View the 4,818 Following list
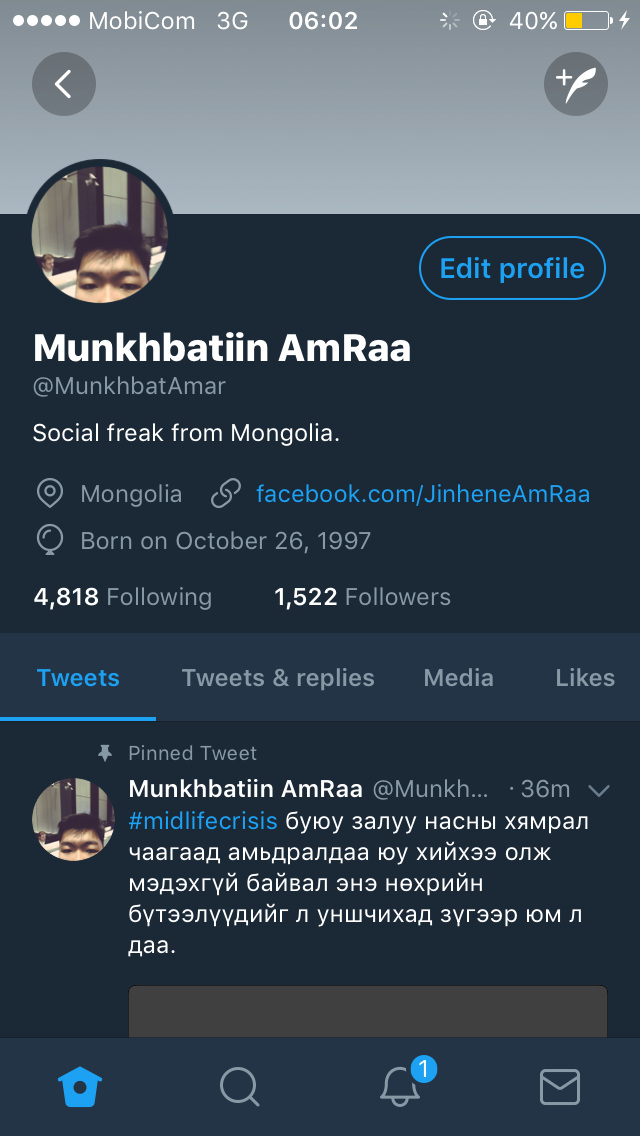The image size is (640, 1136). point(122,597)
